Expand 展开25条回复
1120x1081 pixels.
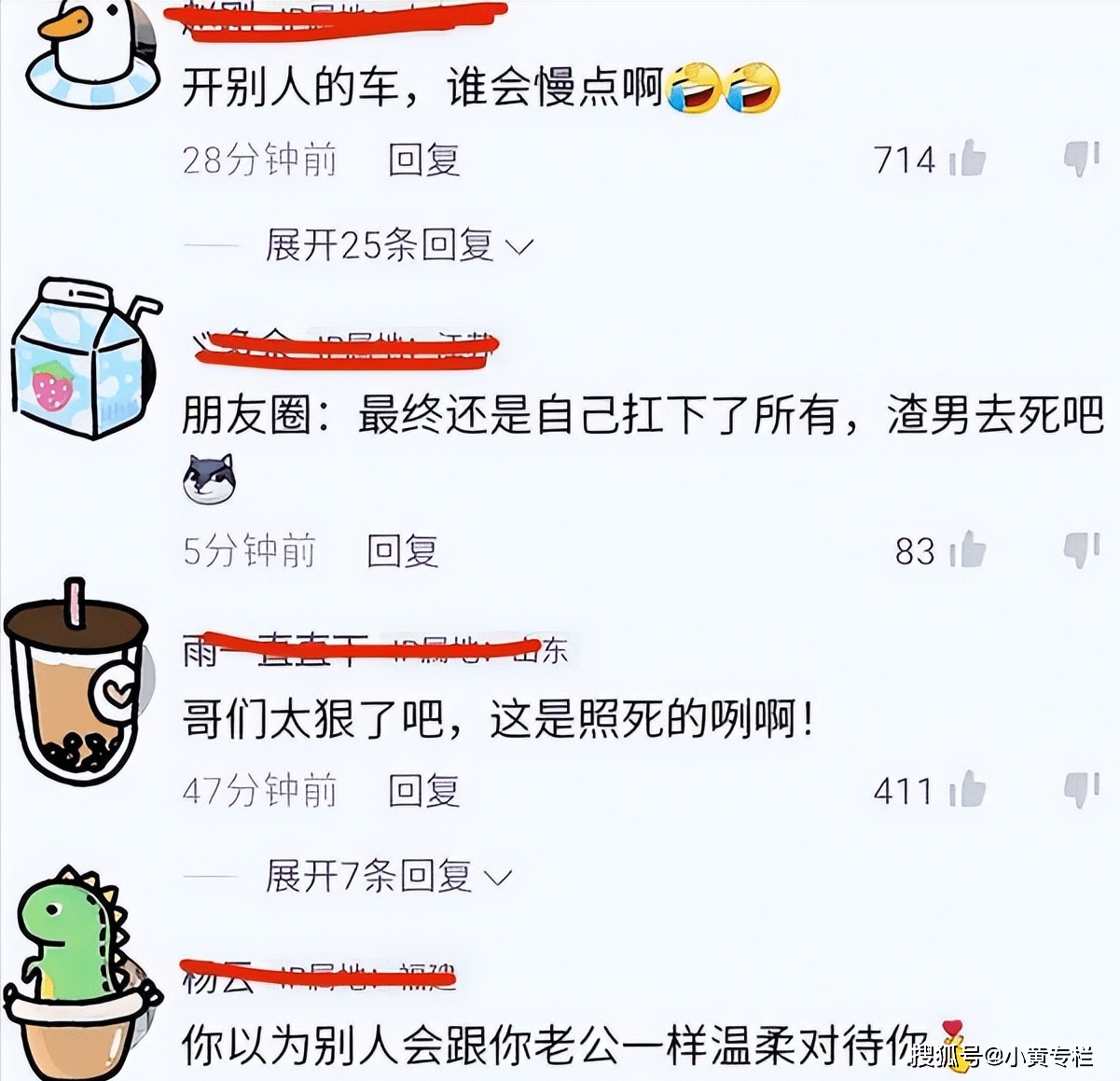coord(399,245)
